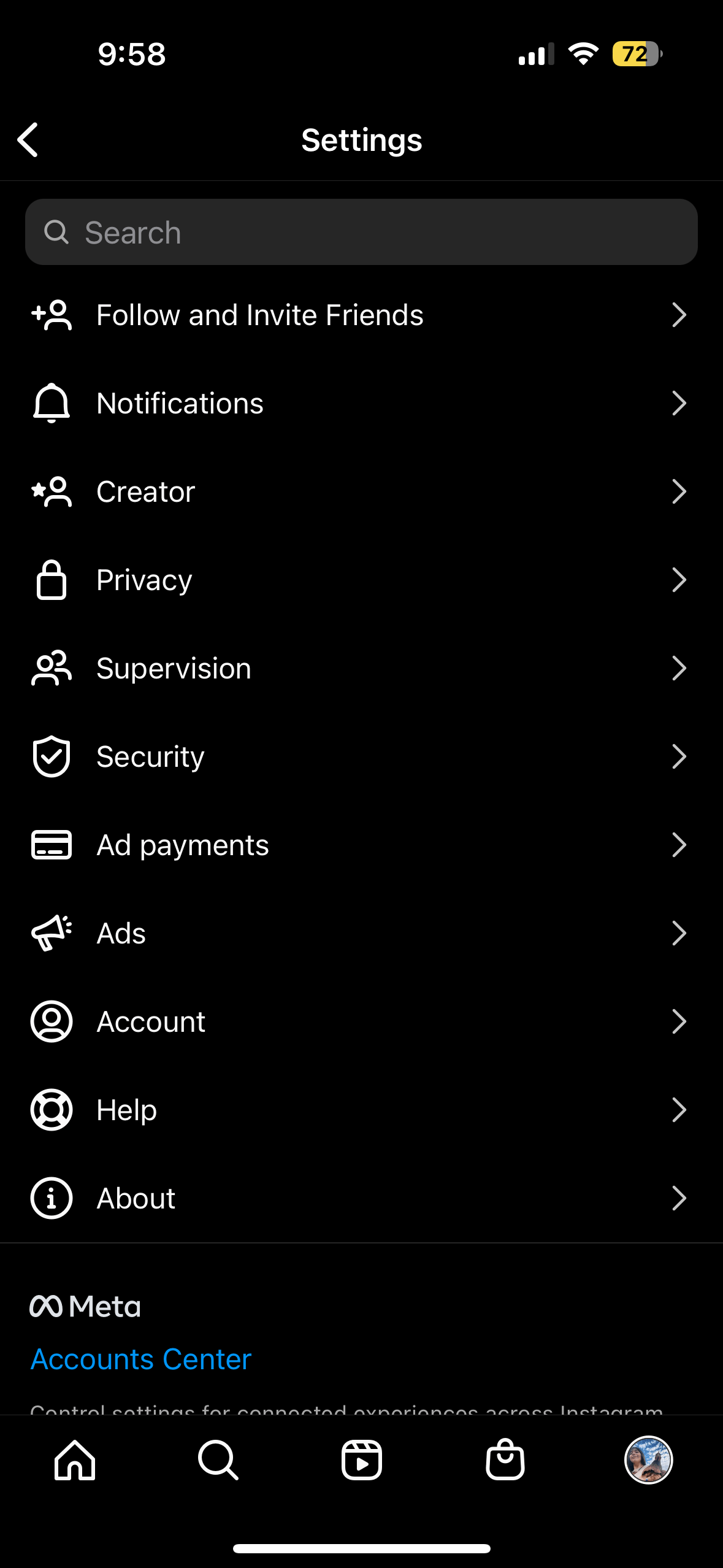The height and width of the screenshot is (1568, 723).
Task: Open Account settings
Action: point(361,1022)
